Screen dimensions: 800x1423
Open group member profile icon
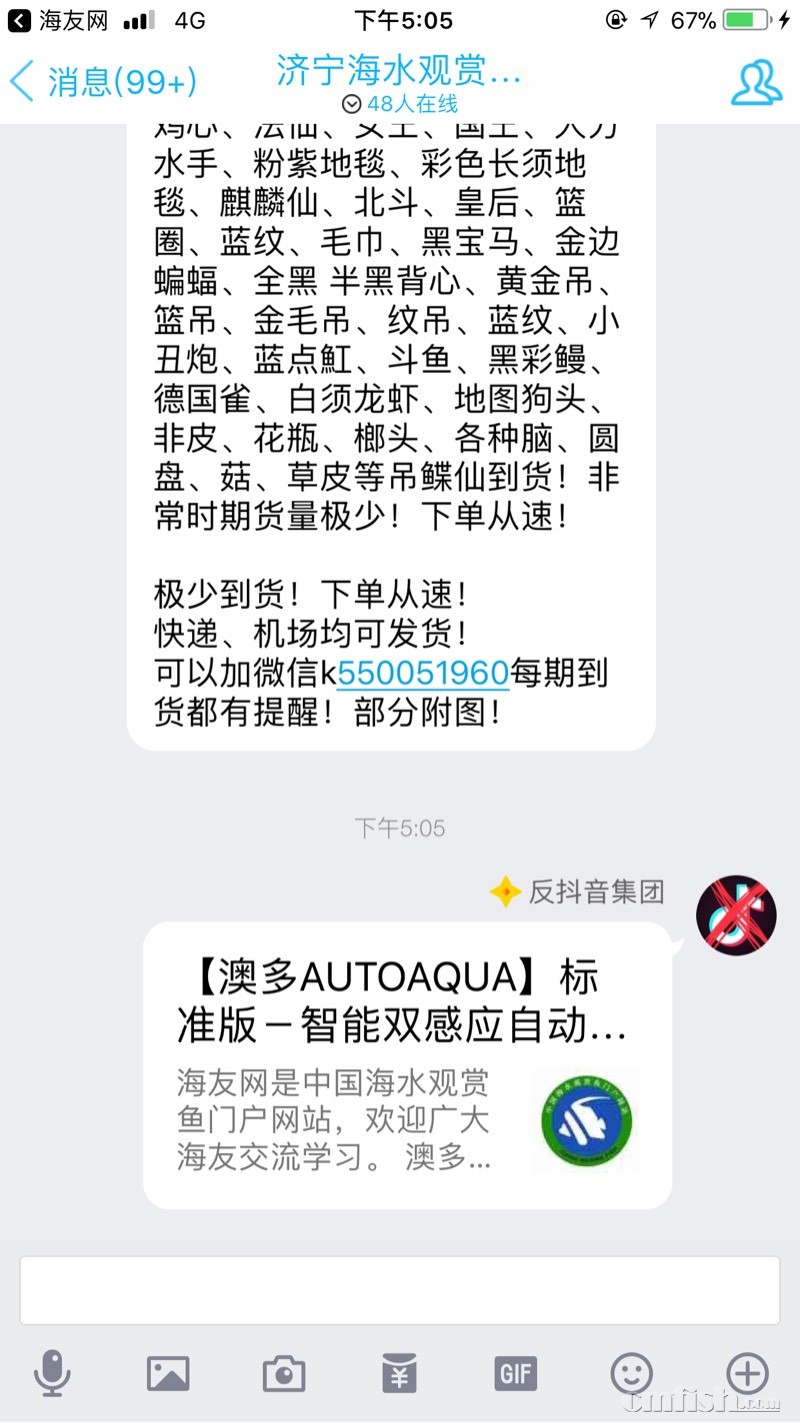[756, 82]
